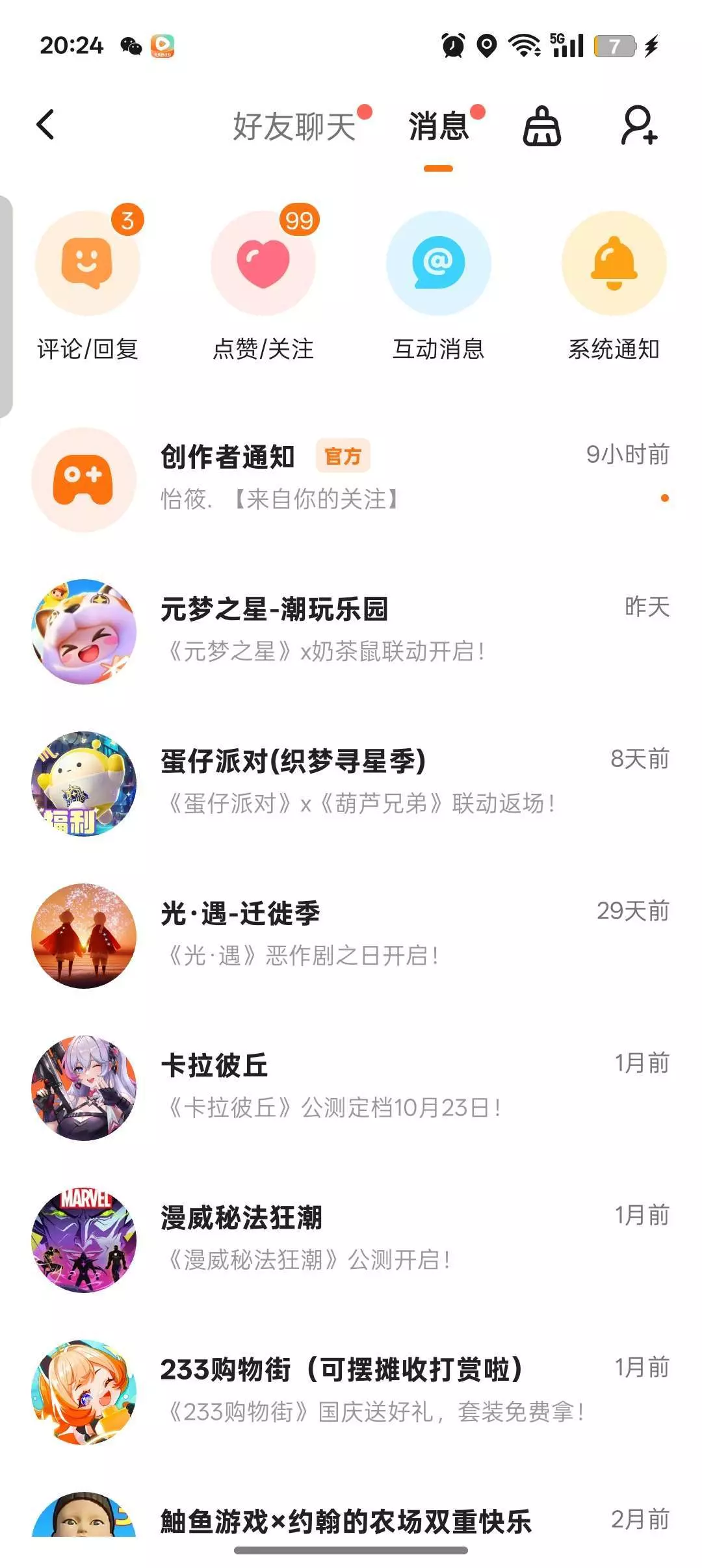702x1568 pixels.
Task: Select the 消息 tab
Action: (x=438, y=126)
